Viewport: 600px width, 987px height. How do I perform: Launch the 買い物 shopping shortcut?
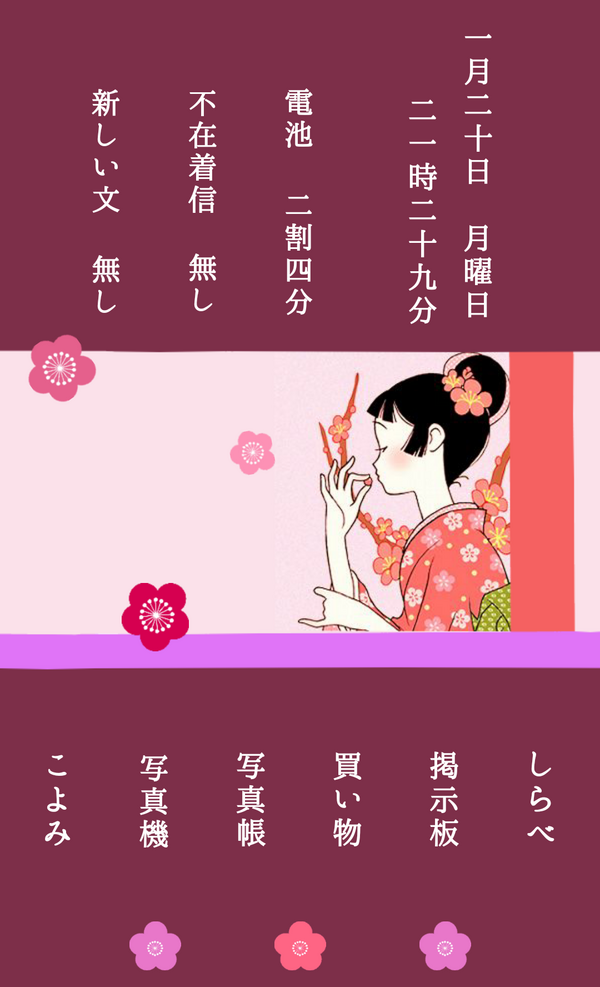(x=347, y=798)
